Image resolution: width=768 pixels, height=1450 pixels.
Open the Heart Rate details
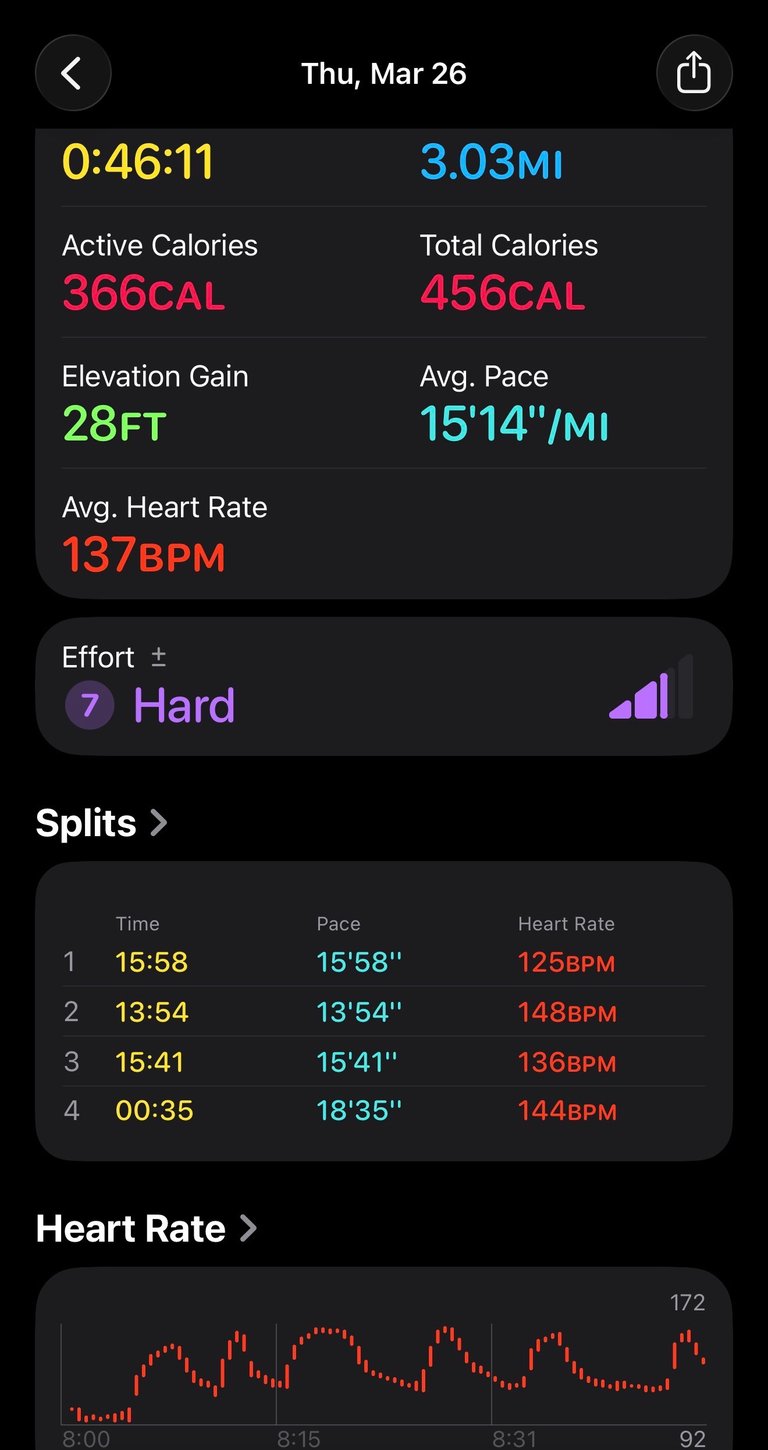(x=146, y=1228)
